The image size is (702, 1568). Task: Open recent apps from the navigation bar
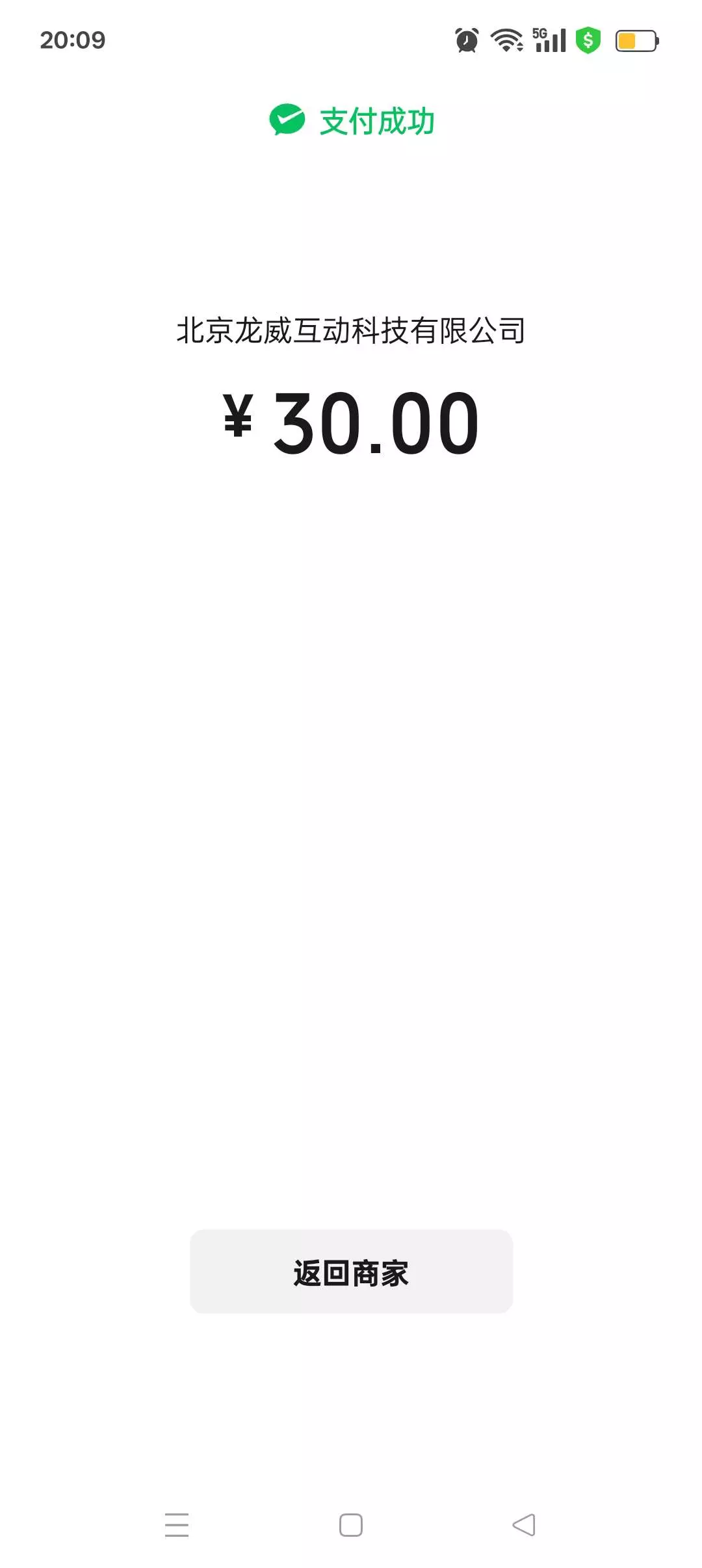click(x=177, y=1525)
